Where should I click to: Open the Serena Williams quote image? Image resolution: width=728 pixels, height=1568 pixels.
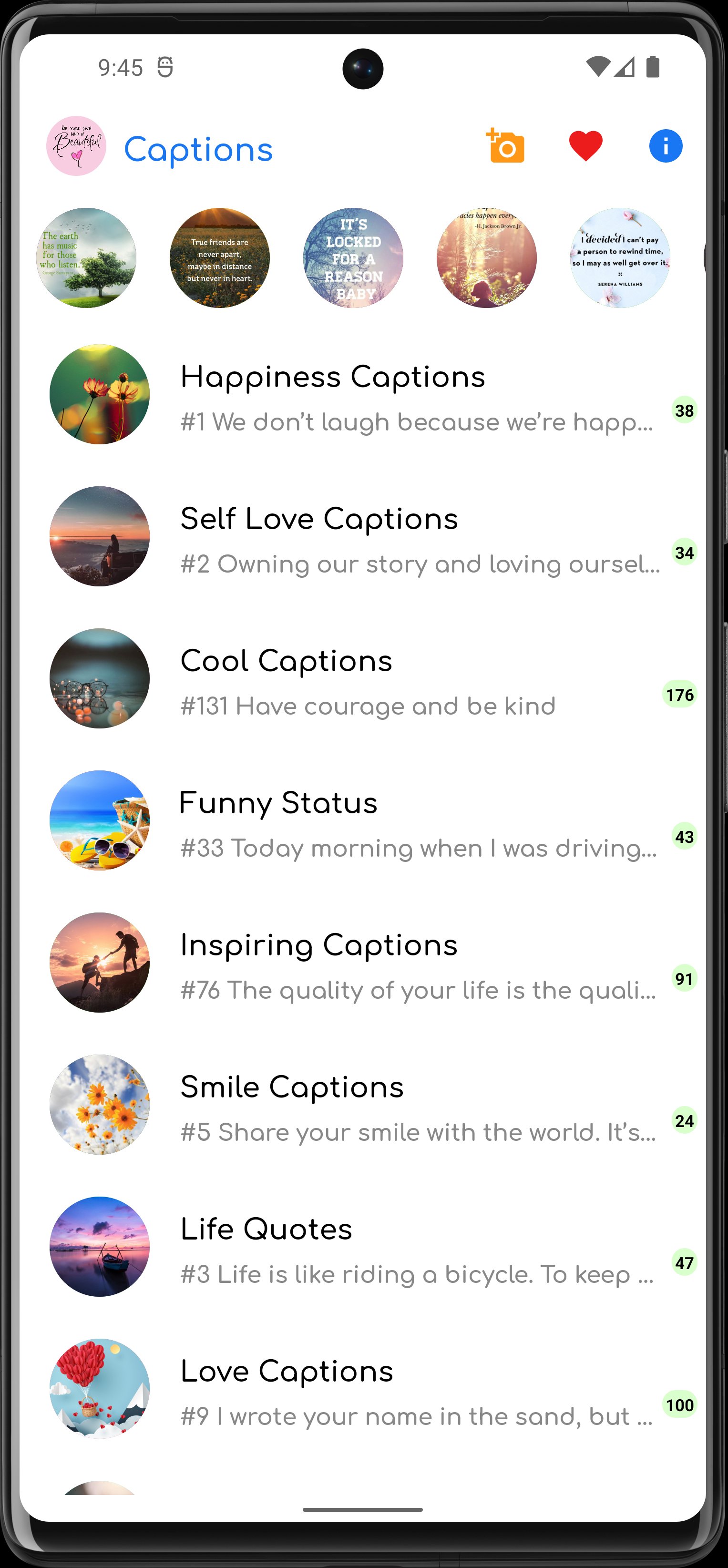[x=620, y=258]
